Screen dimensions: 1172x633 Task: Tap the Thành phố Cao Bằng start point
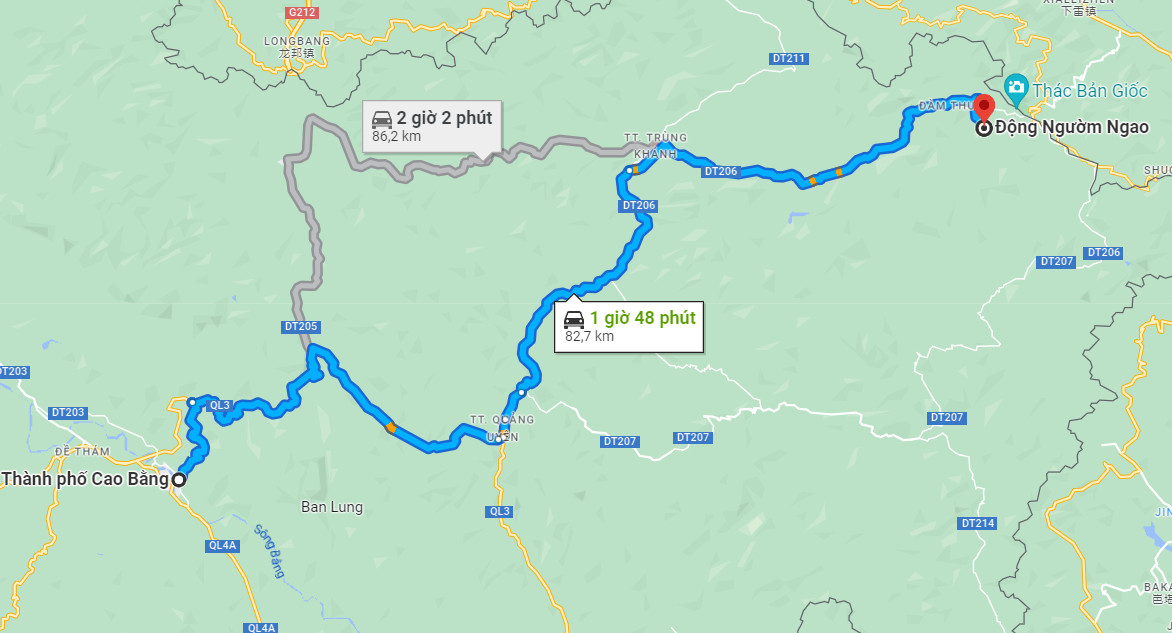(178, 480)
